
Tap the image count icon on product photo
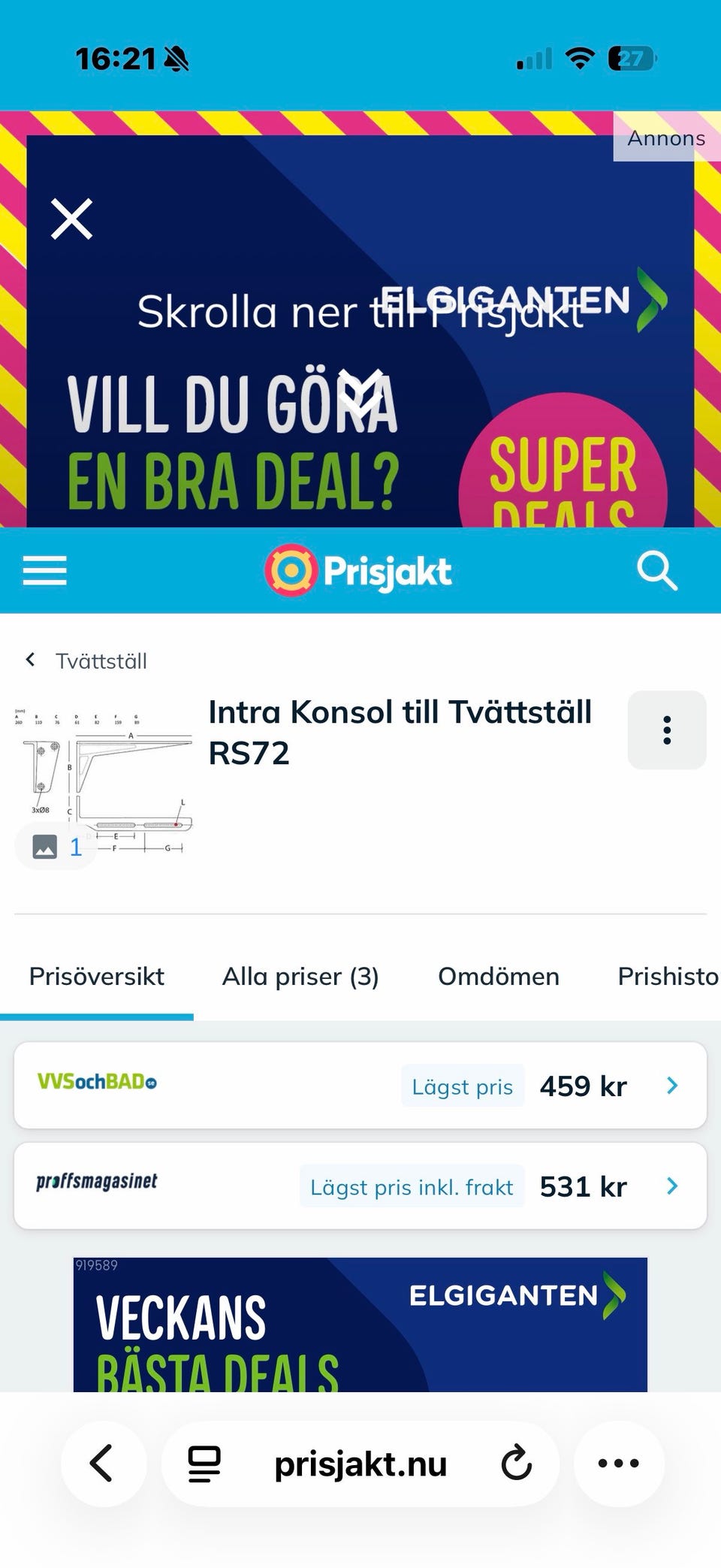(55, 846)
